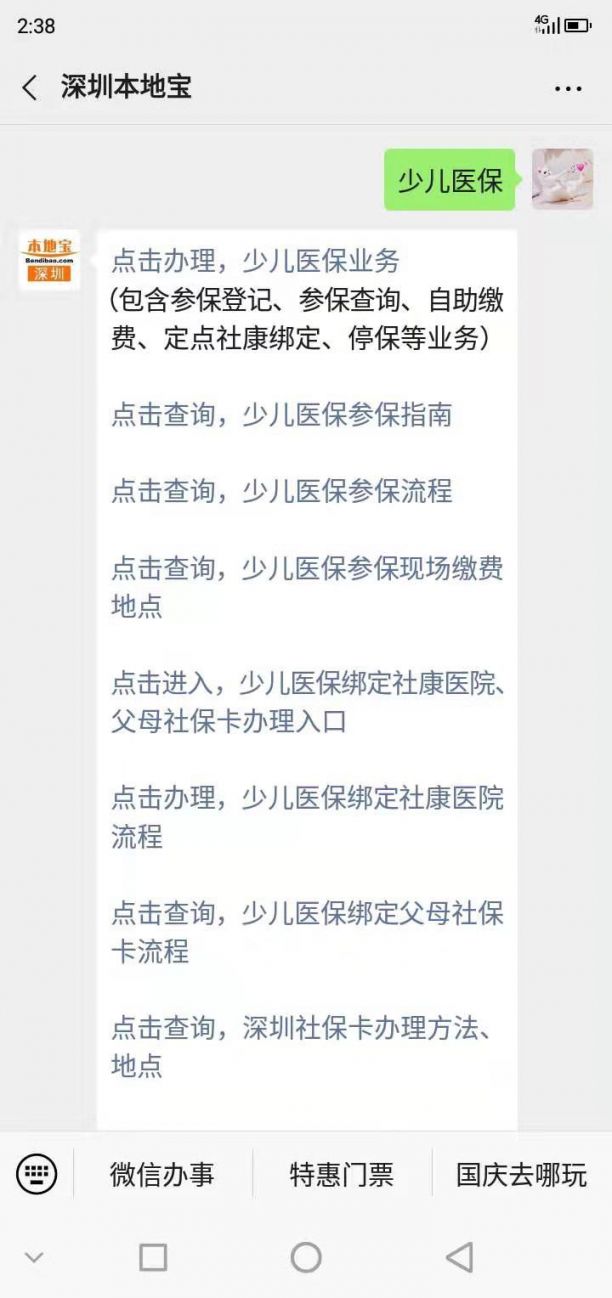612x1298 pixels.
Task: Switch to keyboard input mode
Action: click(36, 1173)
